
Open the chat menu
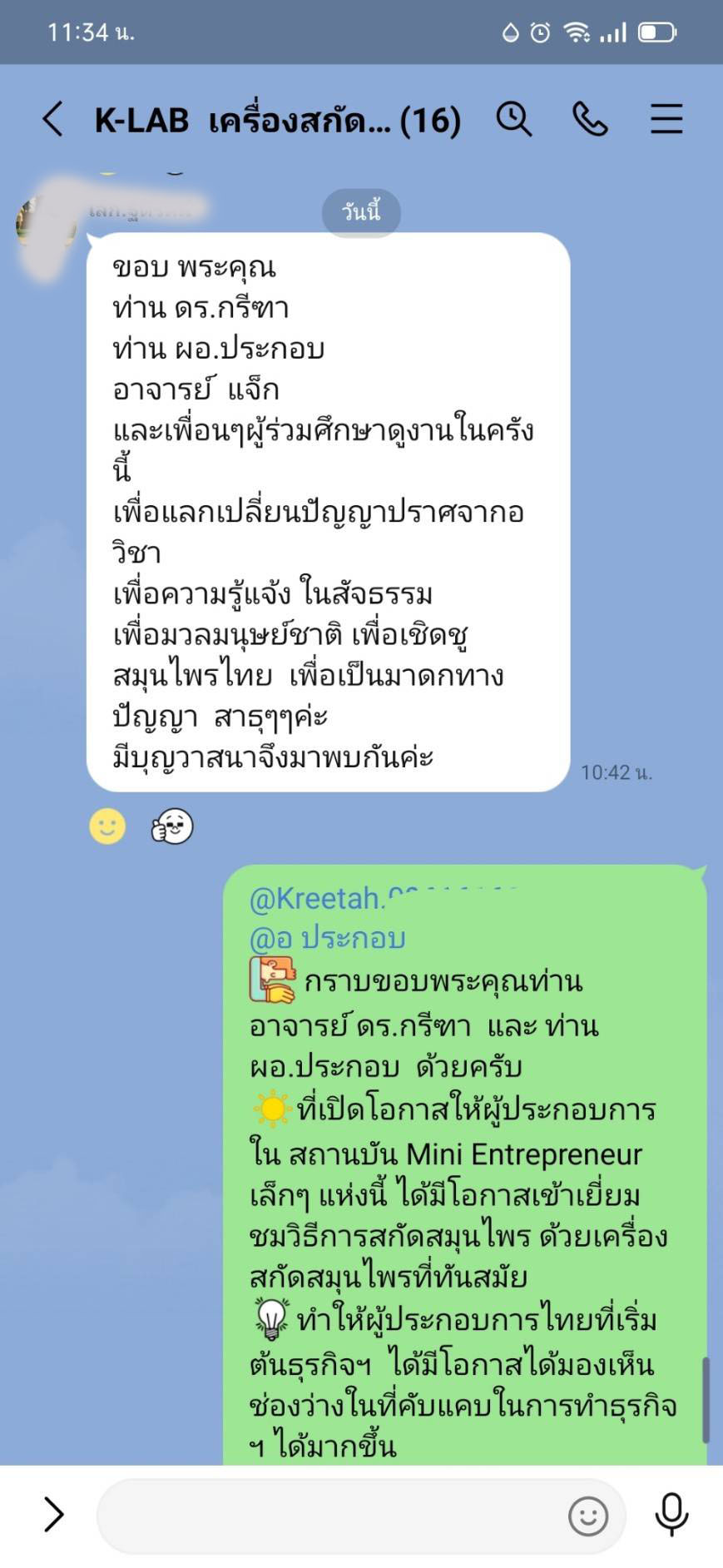tap(666, 119)
